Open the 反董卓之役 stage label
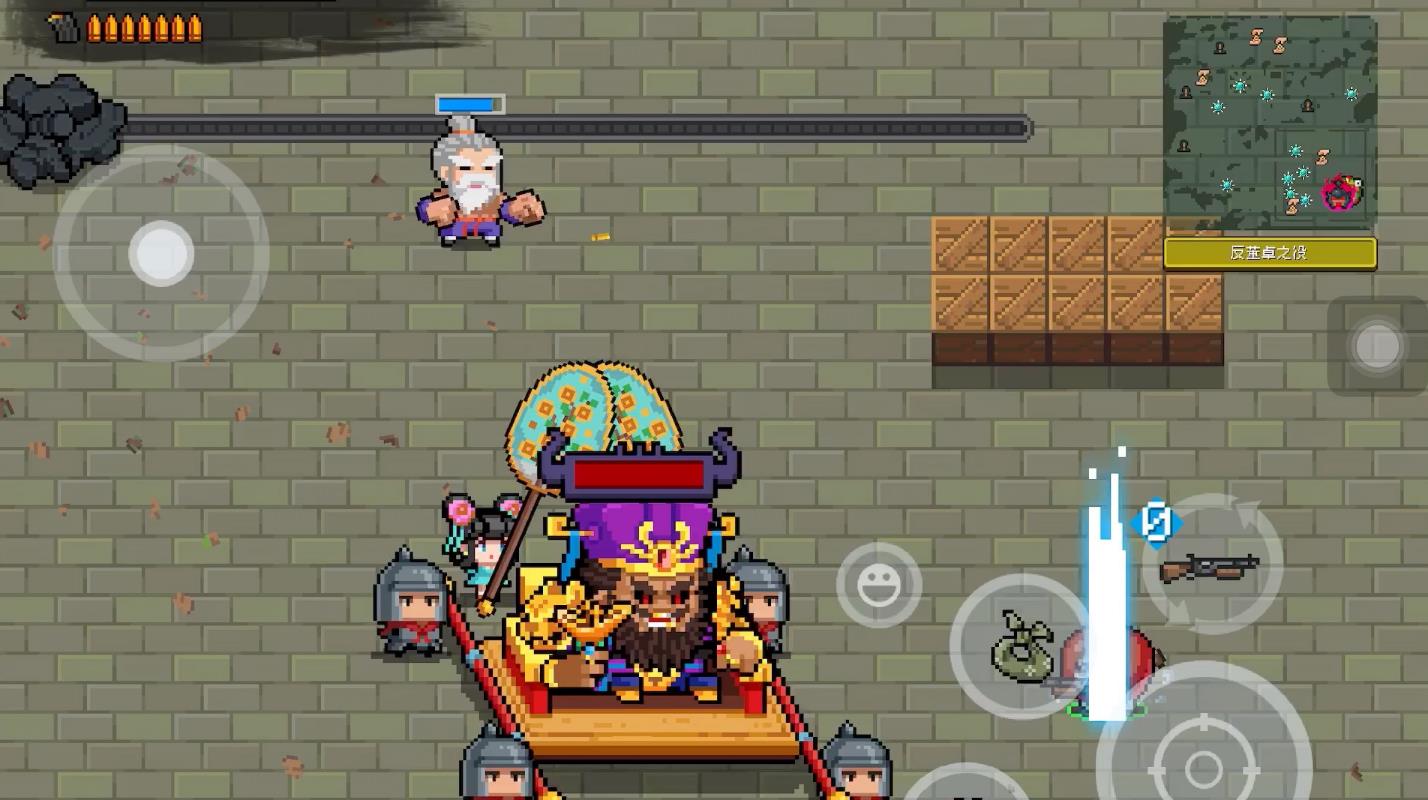Screen dimensions: 1428x800 [x=1269, y=253]
